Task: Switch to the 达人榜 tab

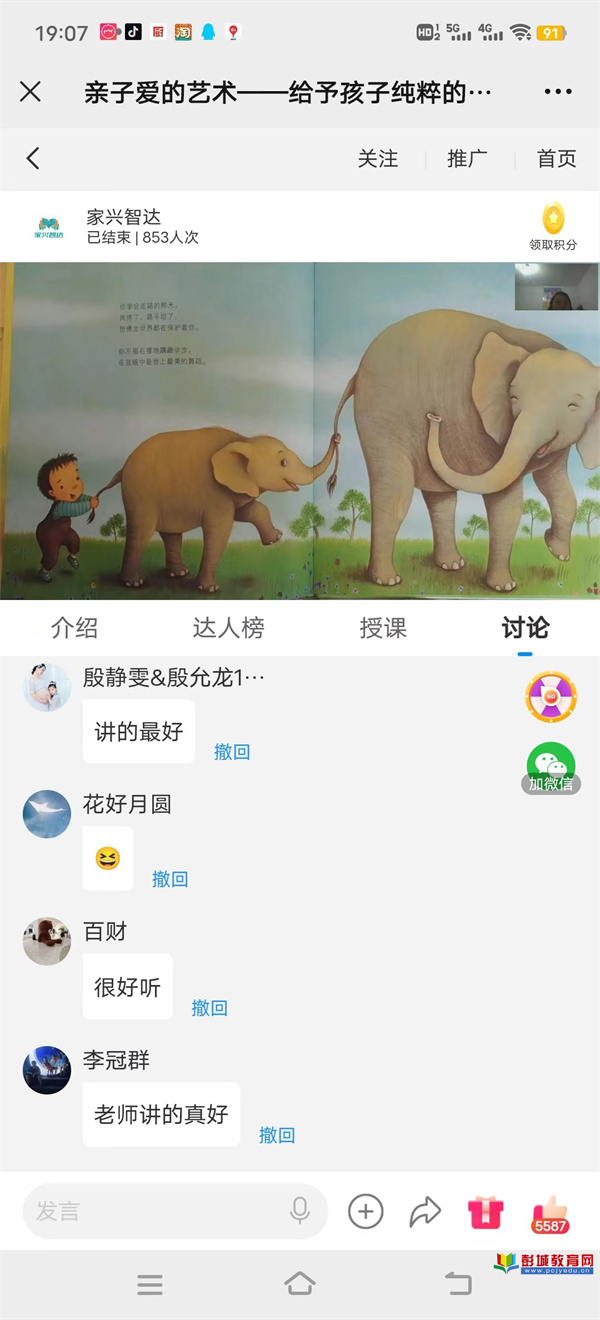Action: click(x=228, y=628)
